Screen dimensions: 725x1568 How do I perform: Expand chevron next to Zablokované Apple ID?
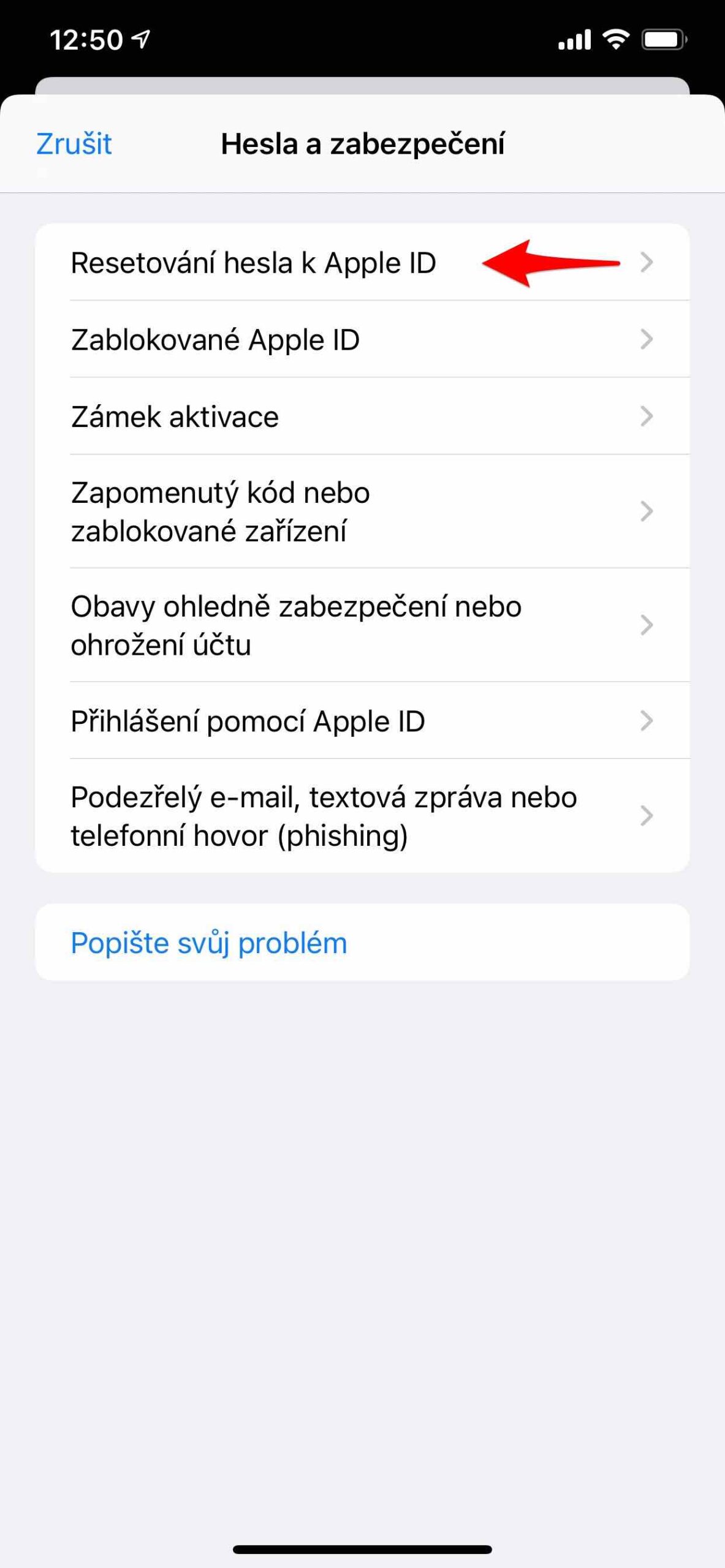(x=647, y=339)
